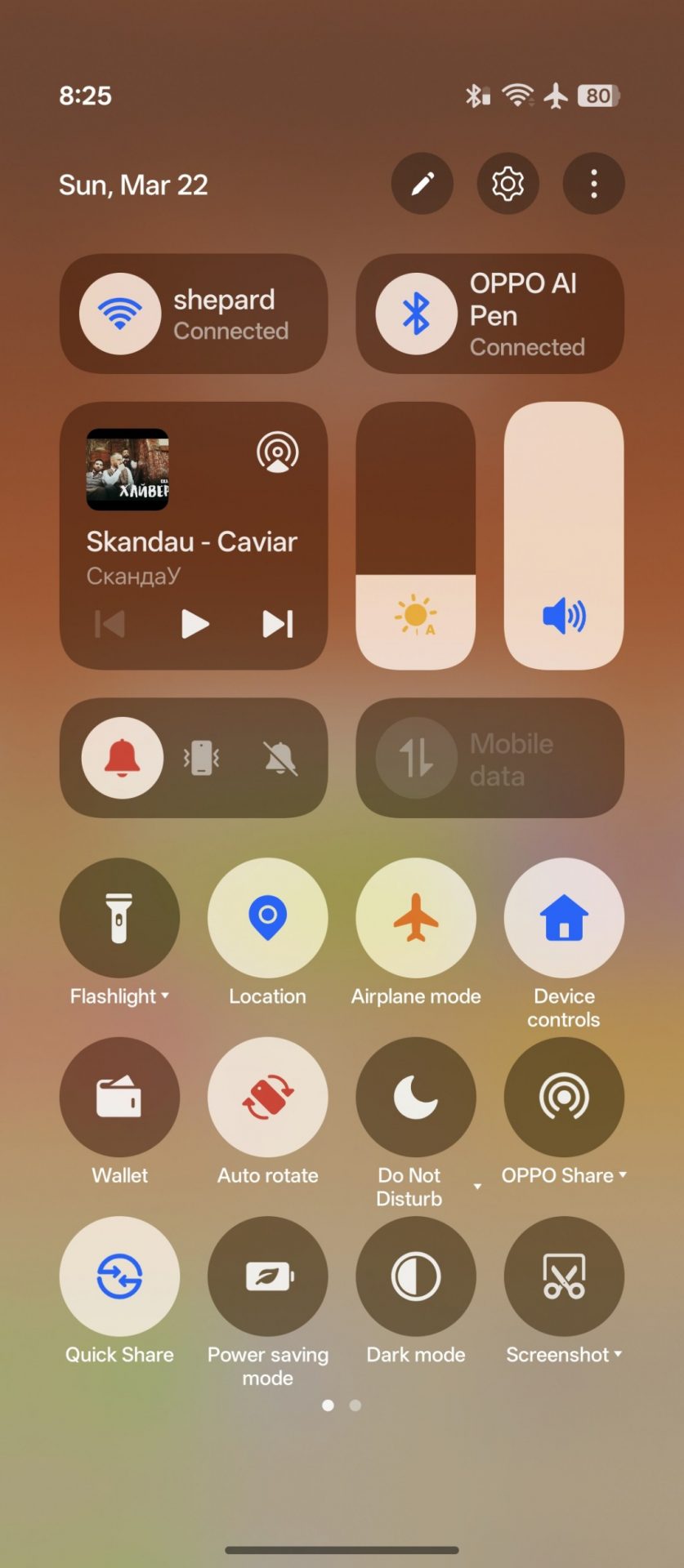Skip to the next track
The image size is (684, 1568).
pos(277,624)
